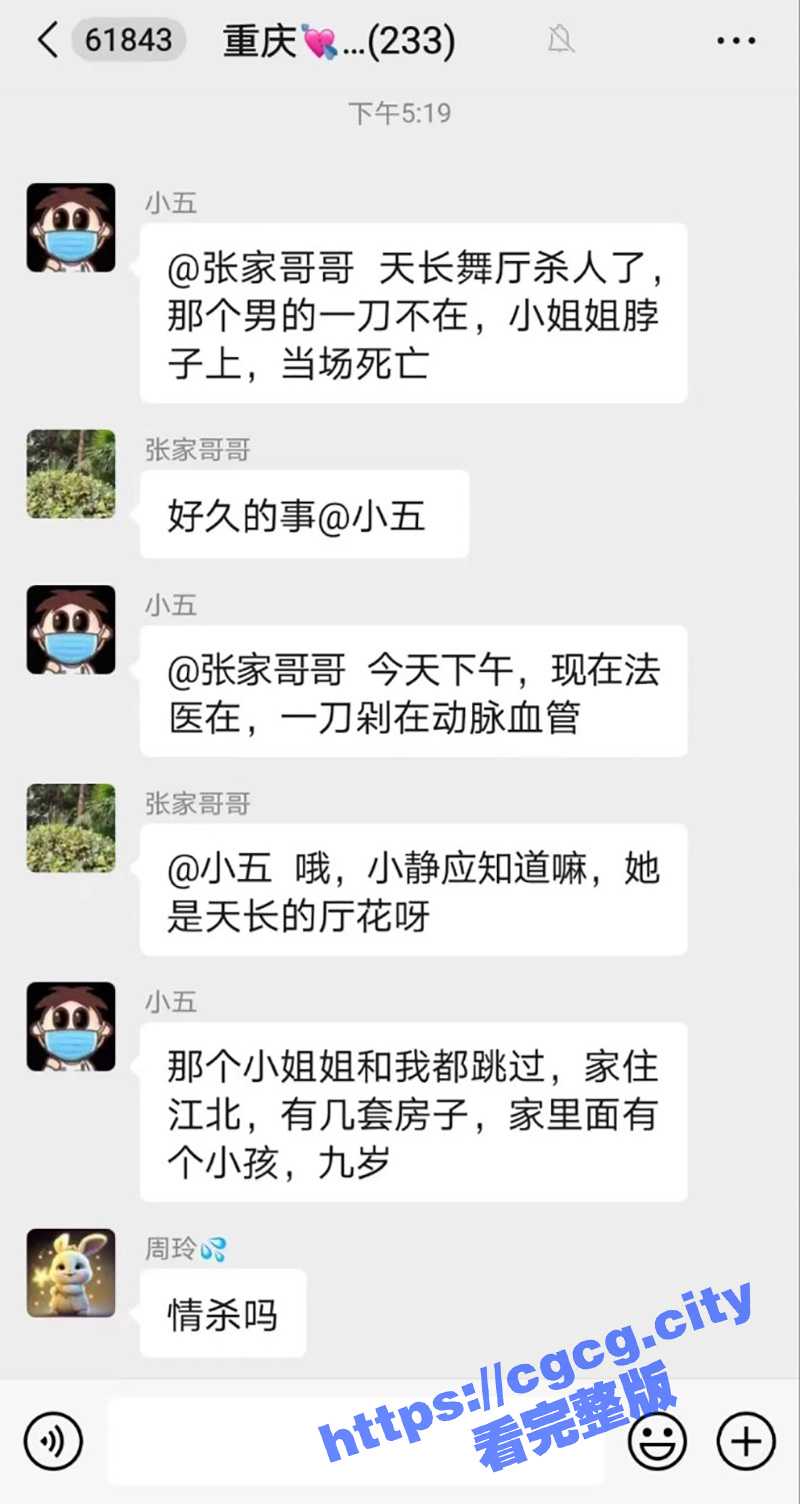Go back to the chat list
The height and width of the screenshot is (1504, 800).
tap(48, 41)
